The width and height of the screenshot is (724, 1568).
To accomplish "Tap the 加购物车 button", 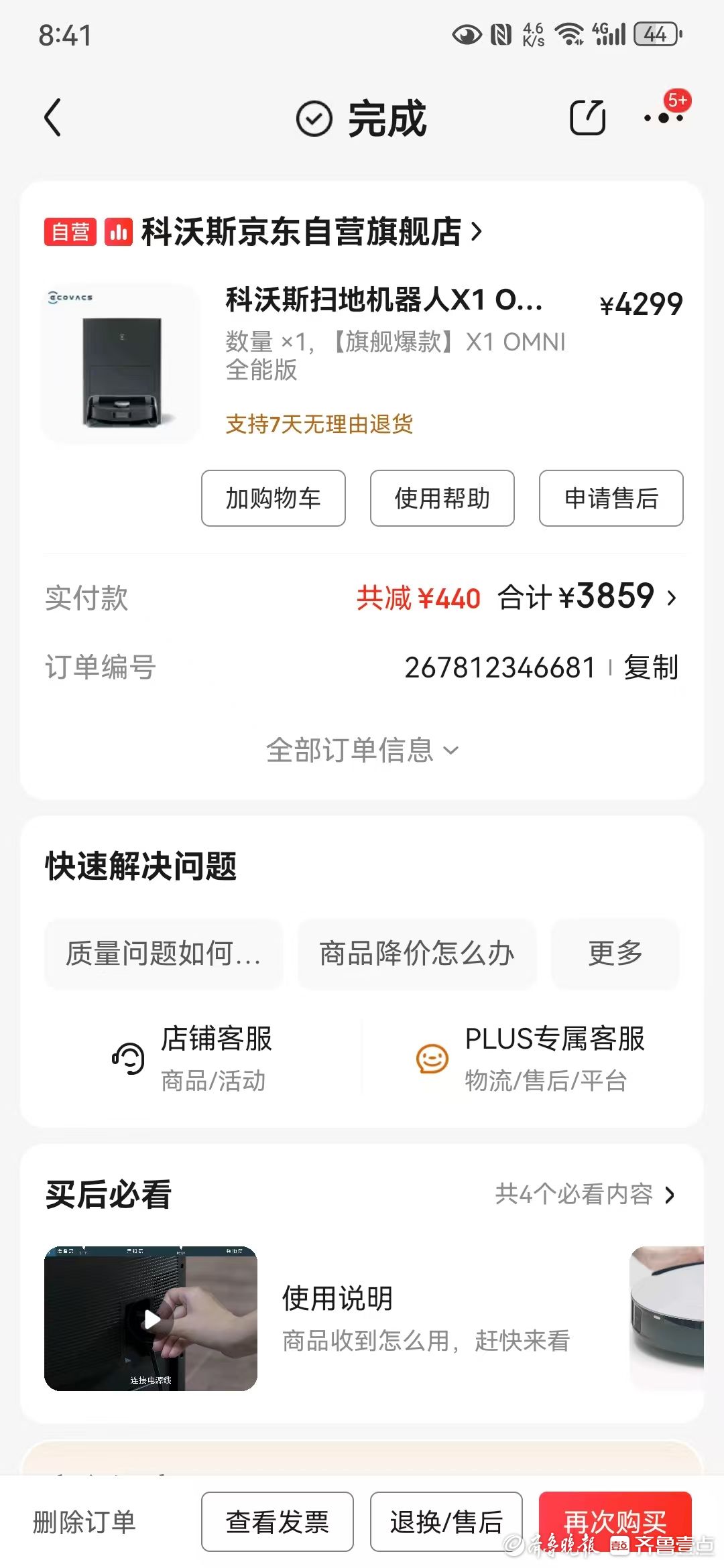I will pos(274,498).
